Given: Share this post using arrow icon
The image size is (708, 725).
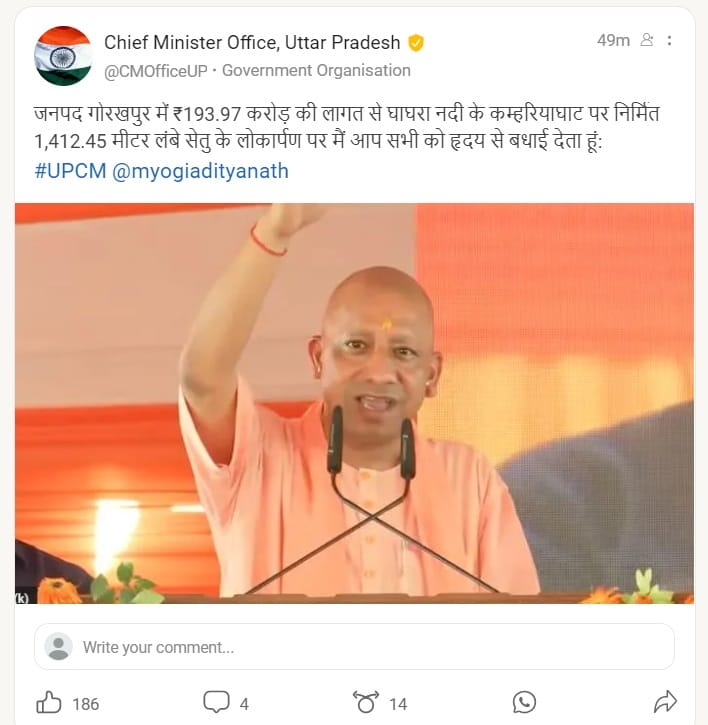Looking at the screenshot, I should click(x=665, y=703).
